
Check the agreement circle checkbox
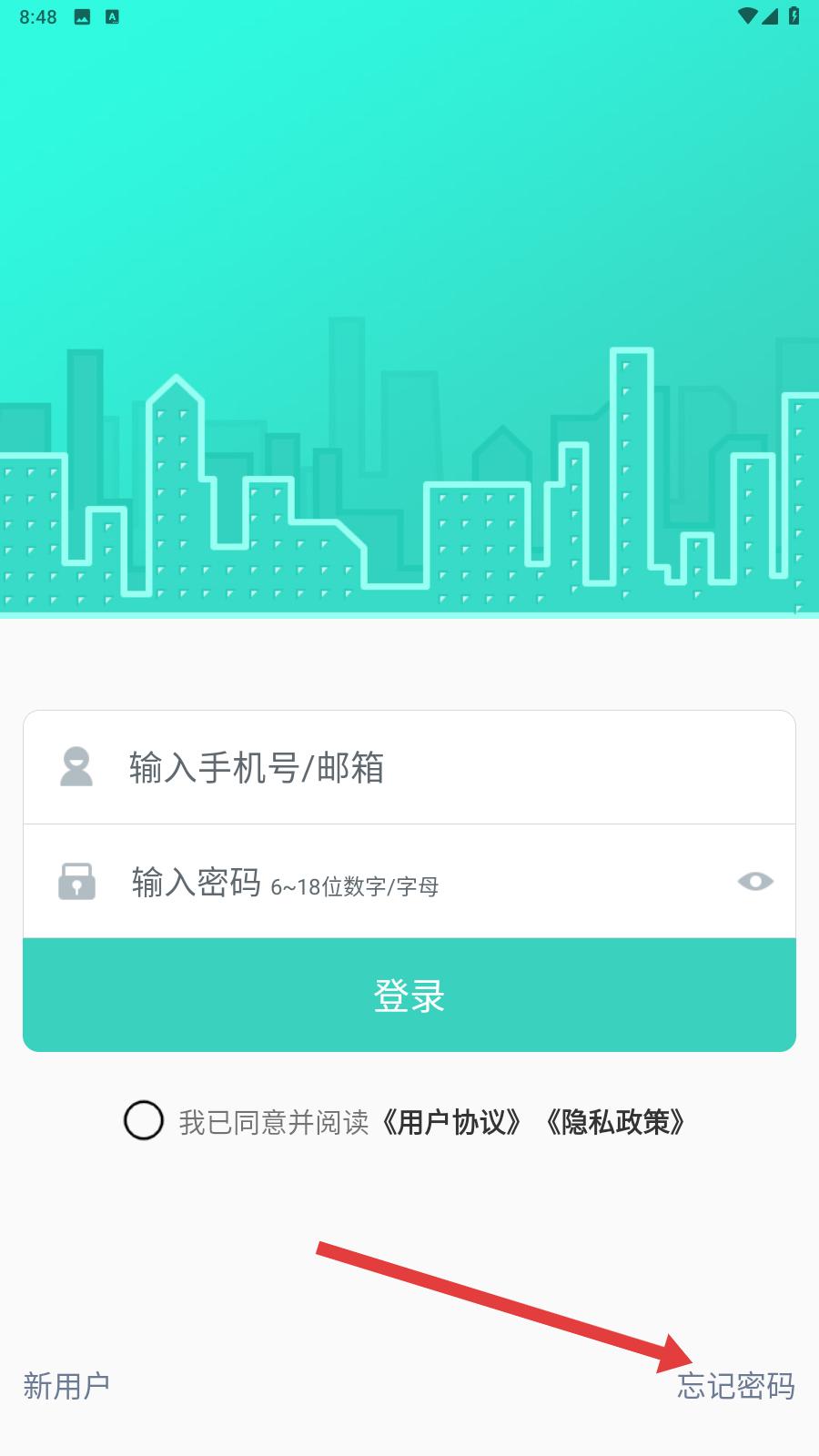144,1121
